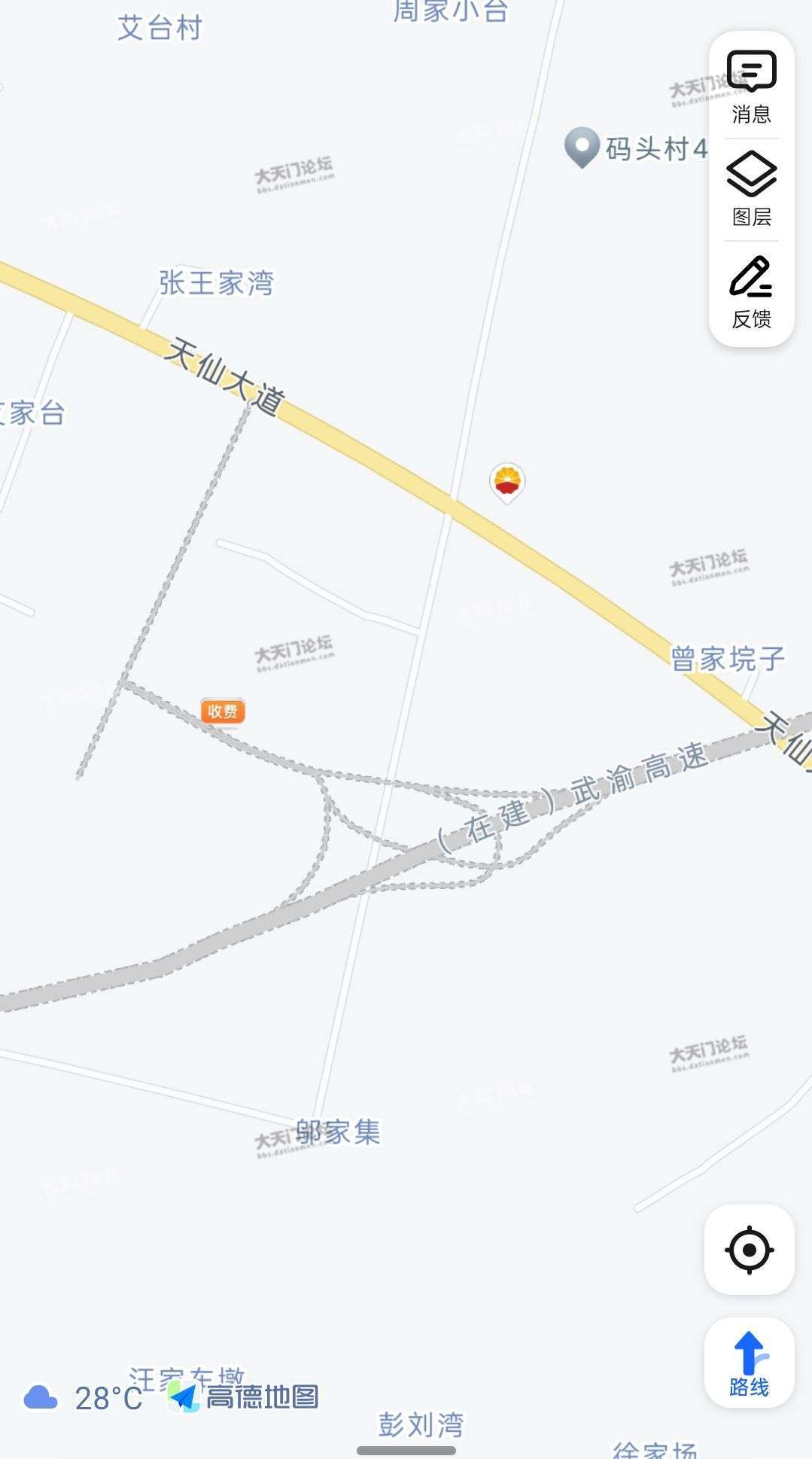Open the 图层 map layers options
812x1459 pixels.
point(751,189)
